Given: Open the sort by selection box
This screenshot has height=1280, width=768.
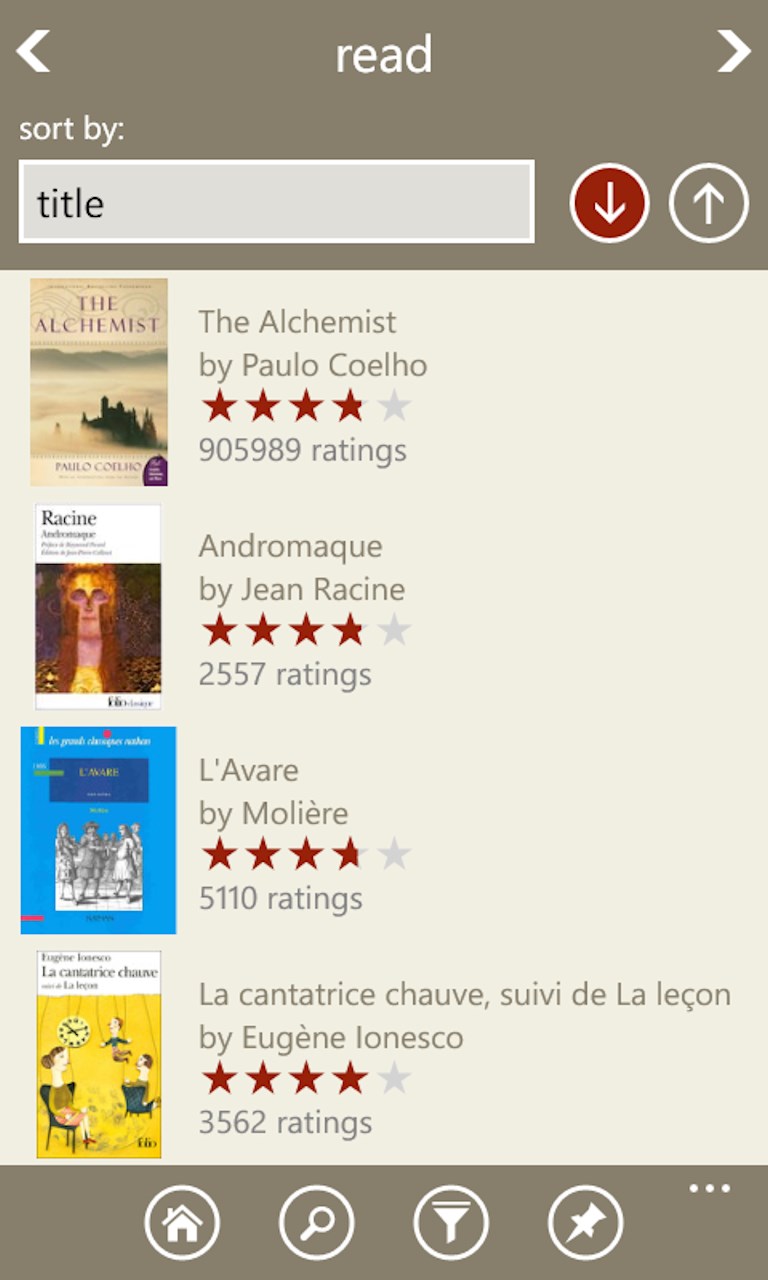Looking at the screenshot, I should pyautogui.click(x=276, y=202).
